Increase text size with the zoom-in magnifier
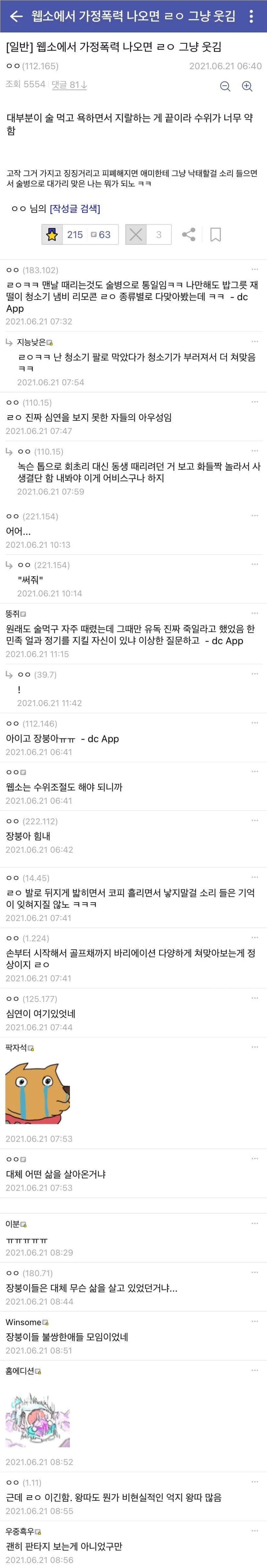 [x=247, y=86]
